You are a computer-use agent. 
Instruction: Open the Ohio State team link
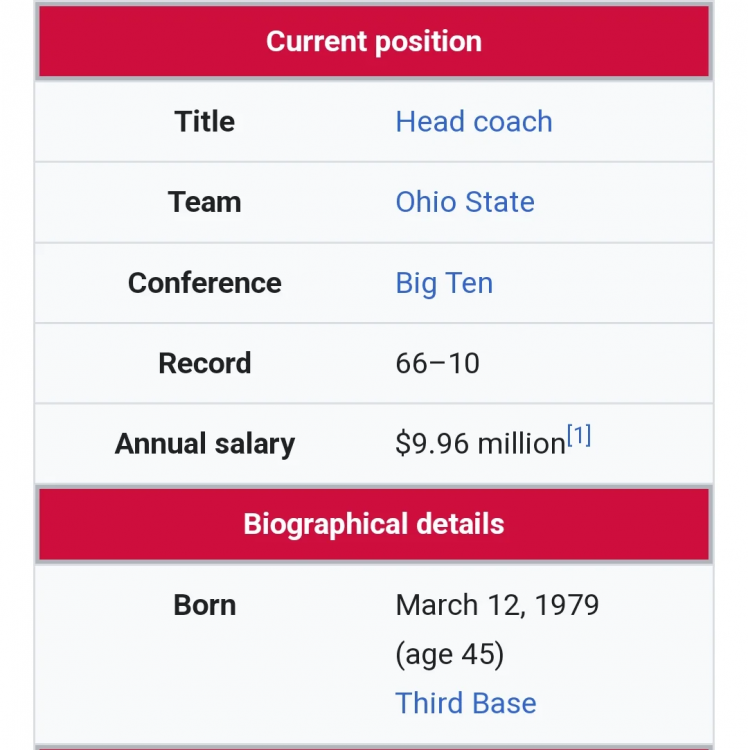(x=464, y=202)
